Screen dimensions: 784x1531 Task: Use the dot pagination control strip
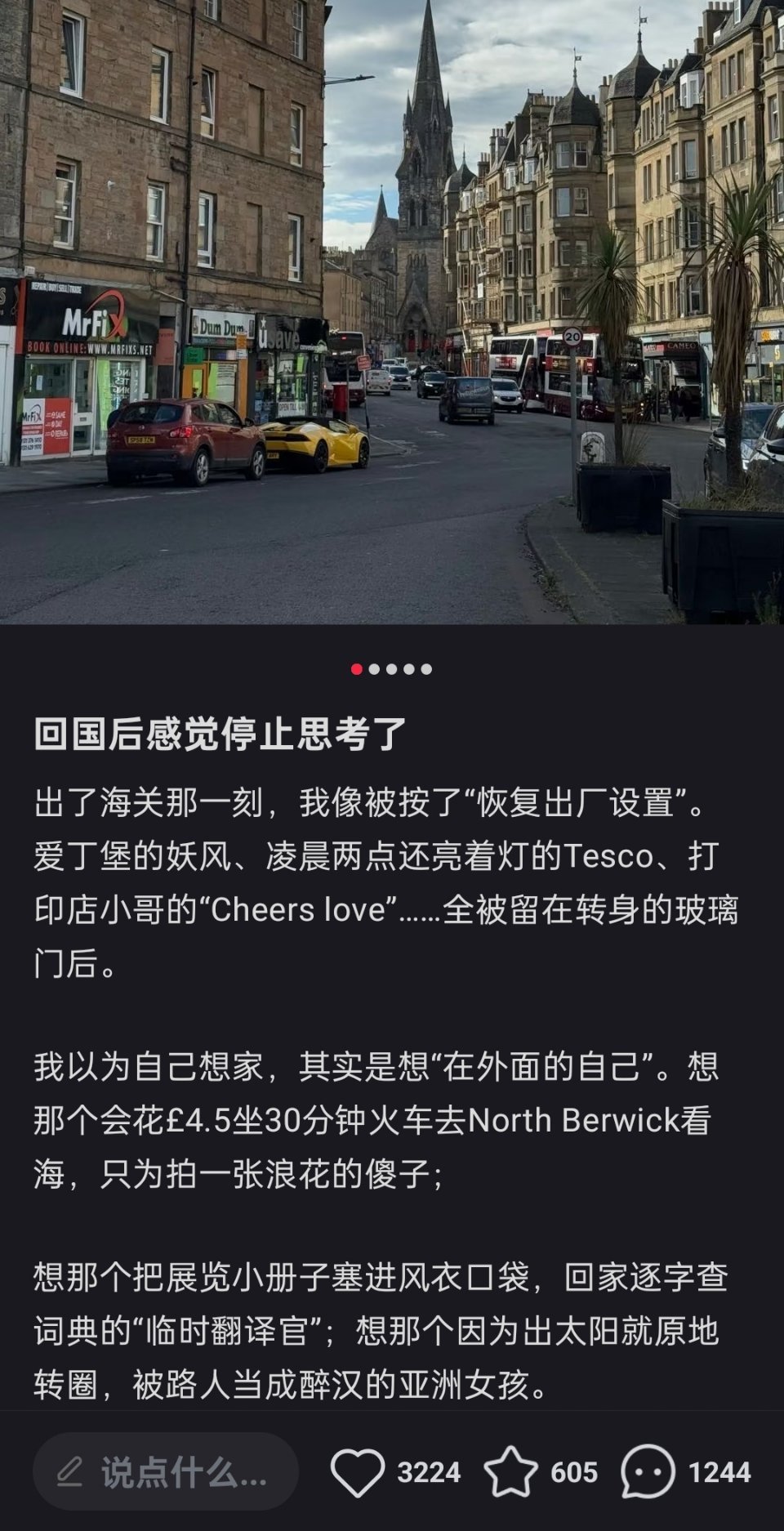coord(391,667)
